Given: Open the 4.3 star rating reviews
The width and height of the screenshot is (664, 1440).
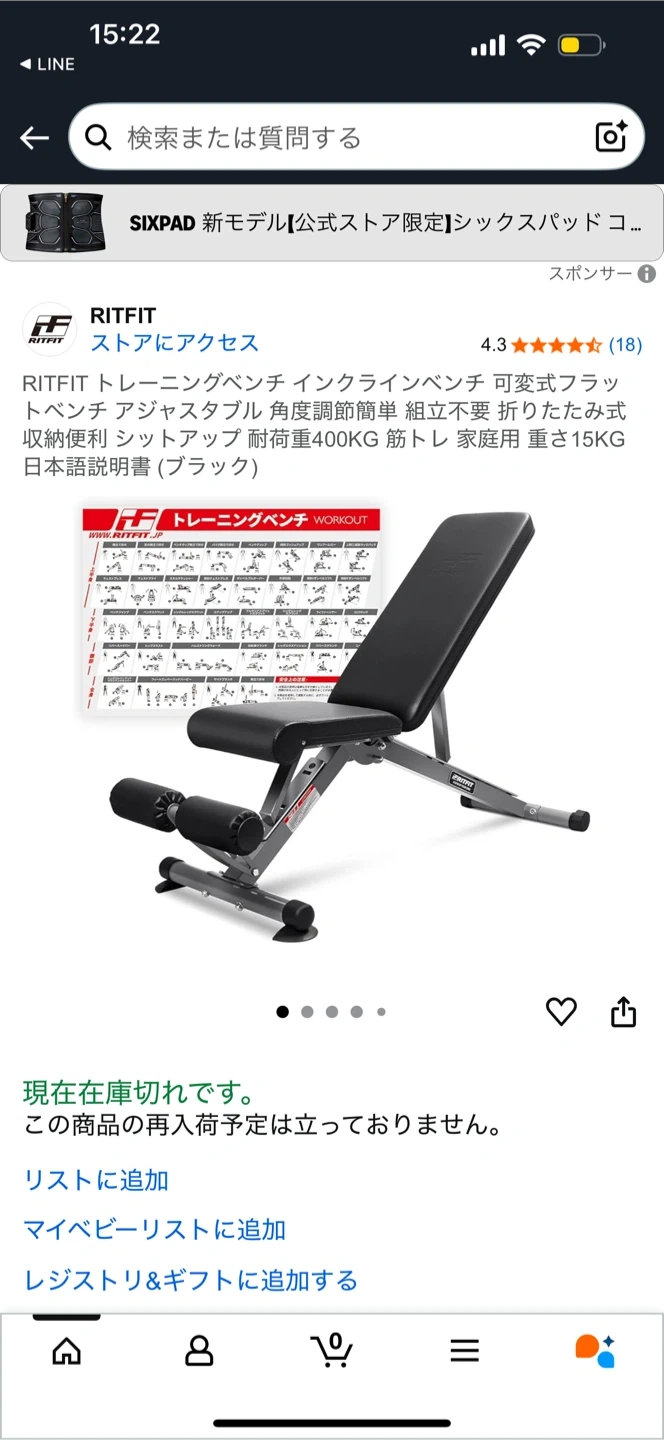Looking at the screenshot, I should pos(560,345).
